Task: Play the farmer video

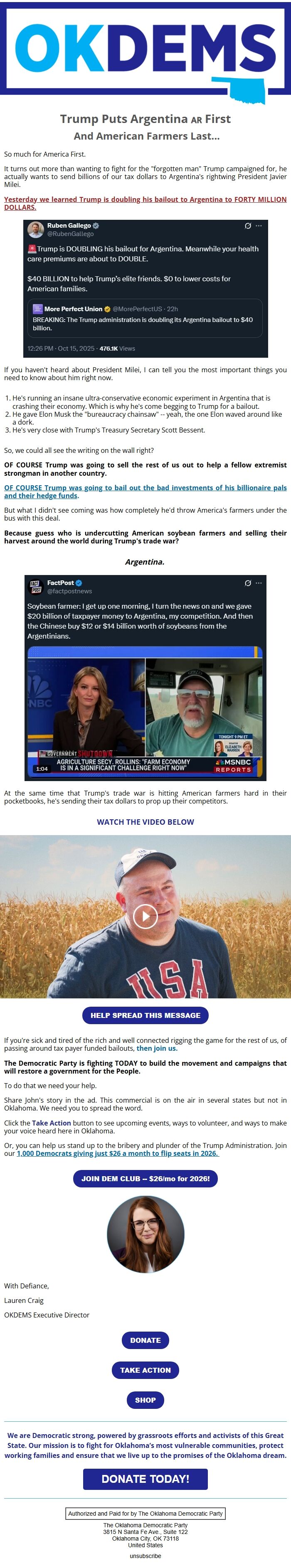Action: click(x=145, y=916)
